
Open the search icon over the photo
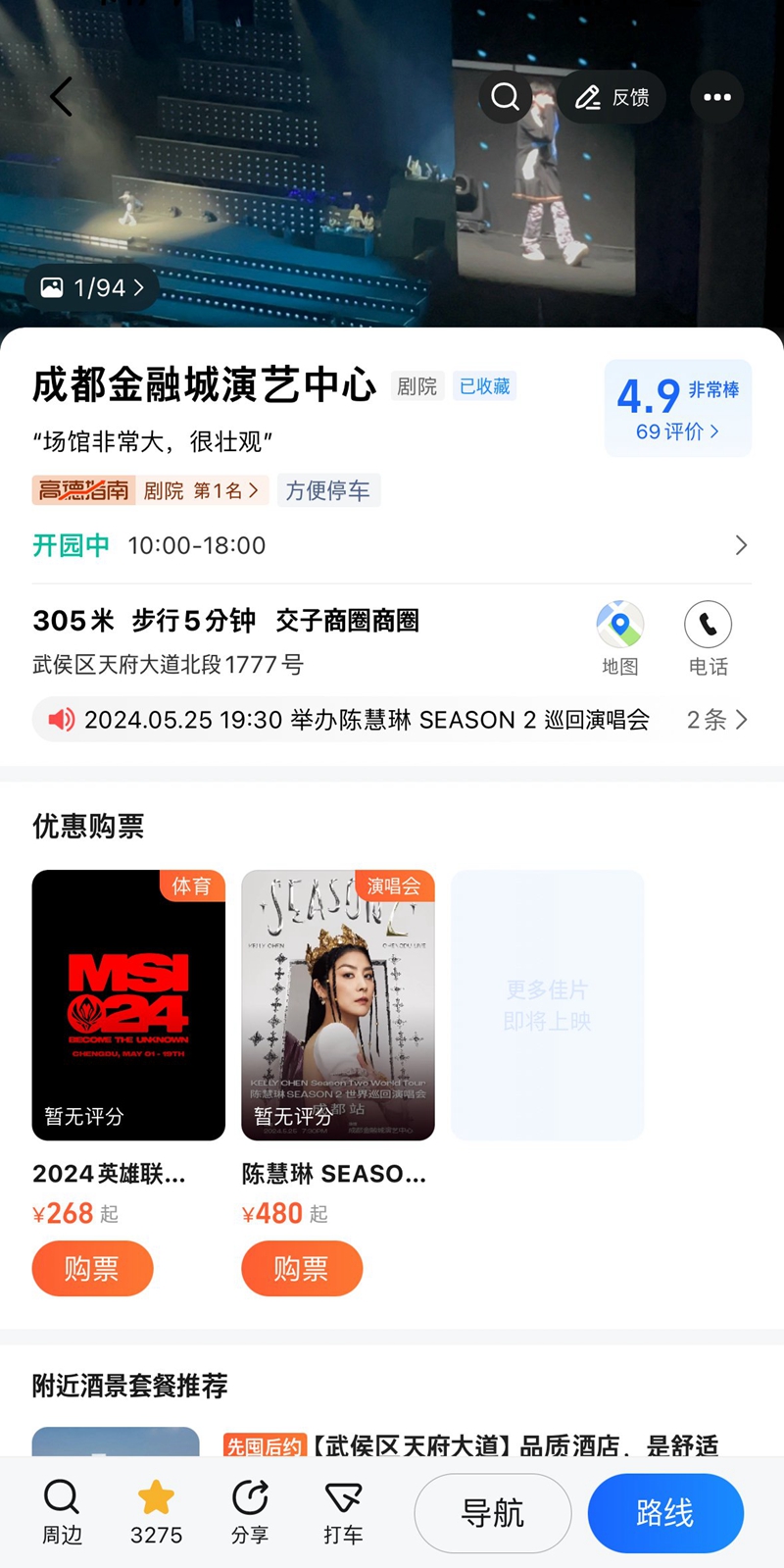[x=506, y=97]
